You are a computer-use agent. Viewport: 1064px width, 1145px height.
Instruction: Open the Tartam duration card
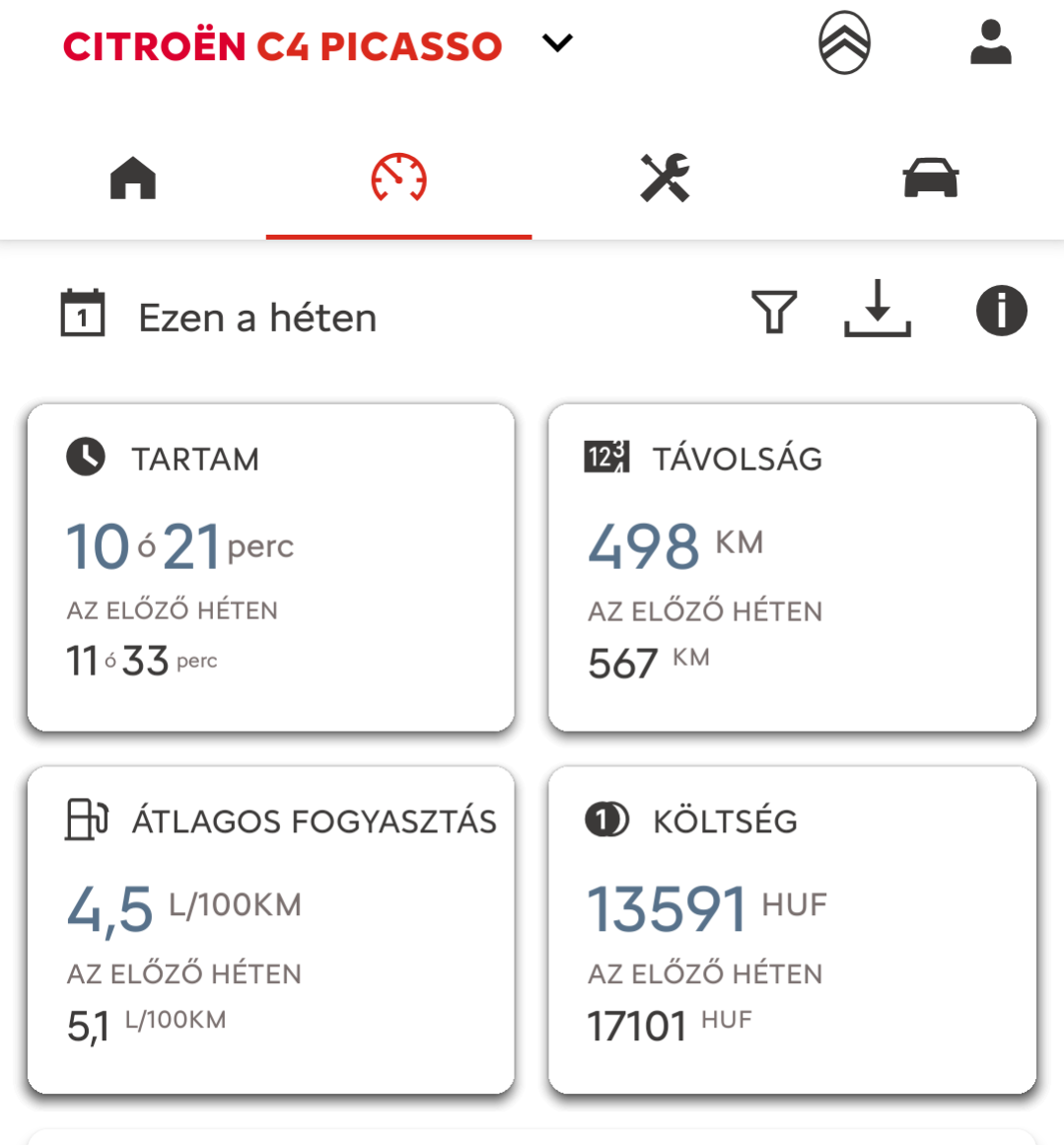tap(271, 567)
